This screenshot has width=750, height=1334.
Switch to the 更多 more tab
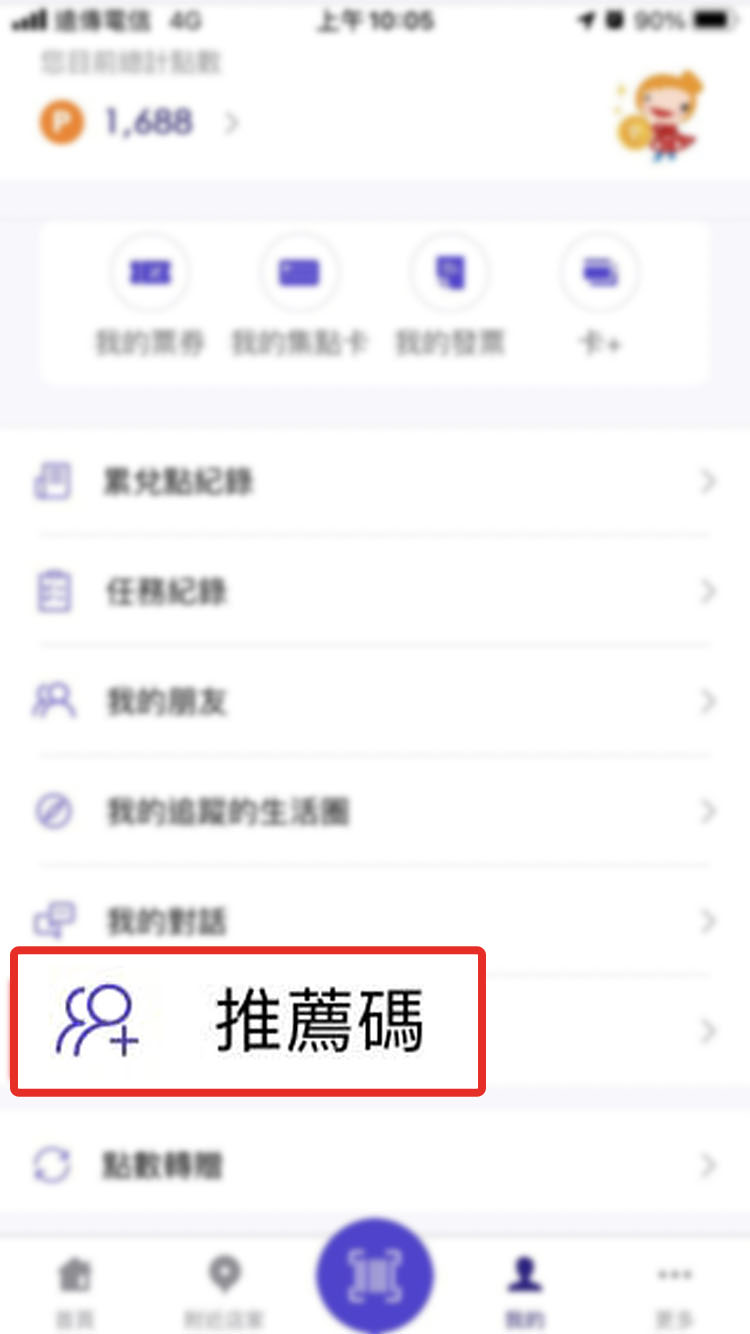675,1288
